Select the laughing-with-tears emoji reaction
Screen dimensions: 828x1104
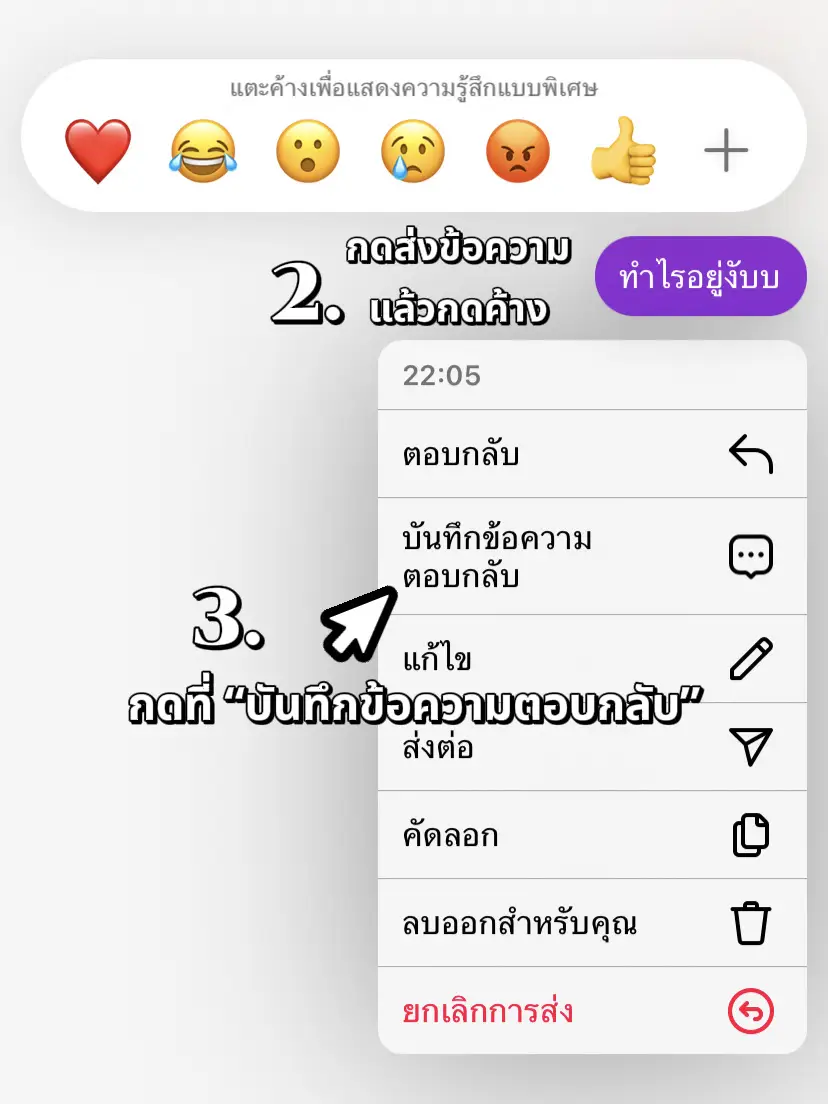(203, 152)
